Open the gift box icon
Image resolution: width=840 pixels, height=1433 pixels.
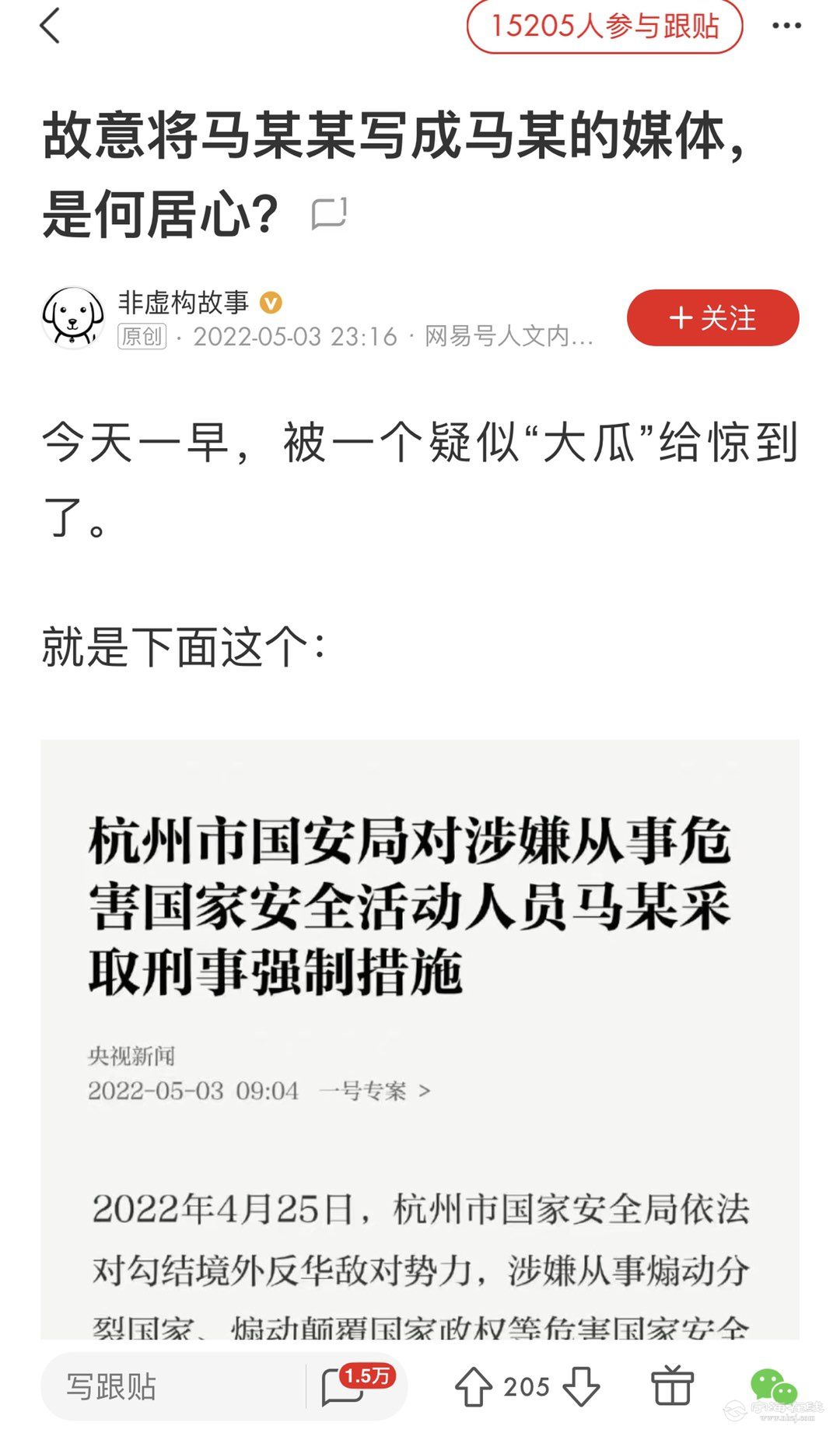(x=671, y=1386)
